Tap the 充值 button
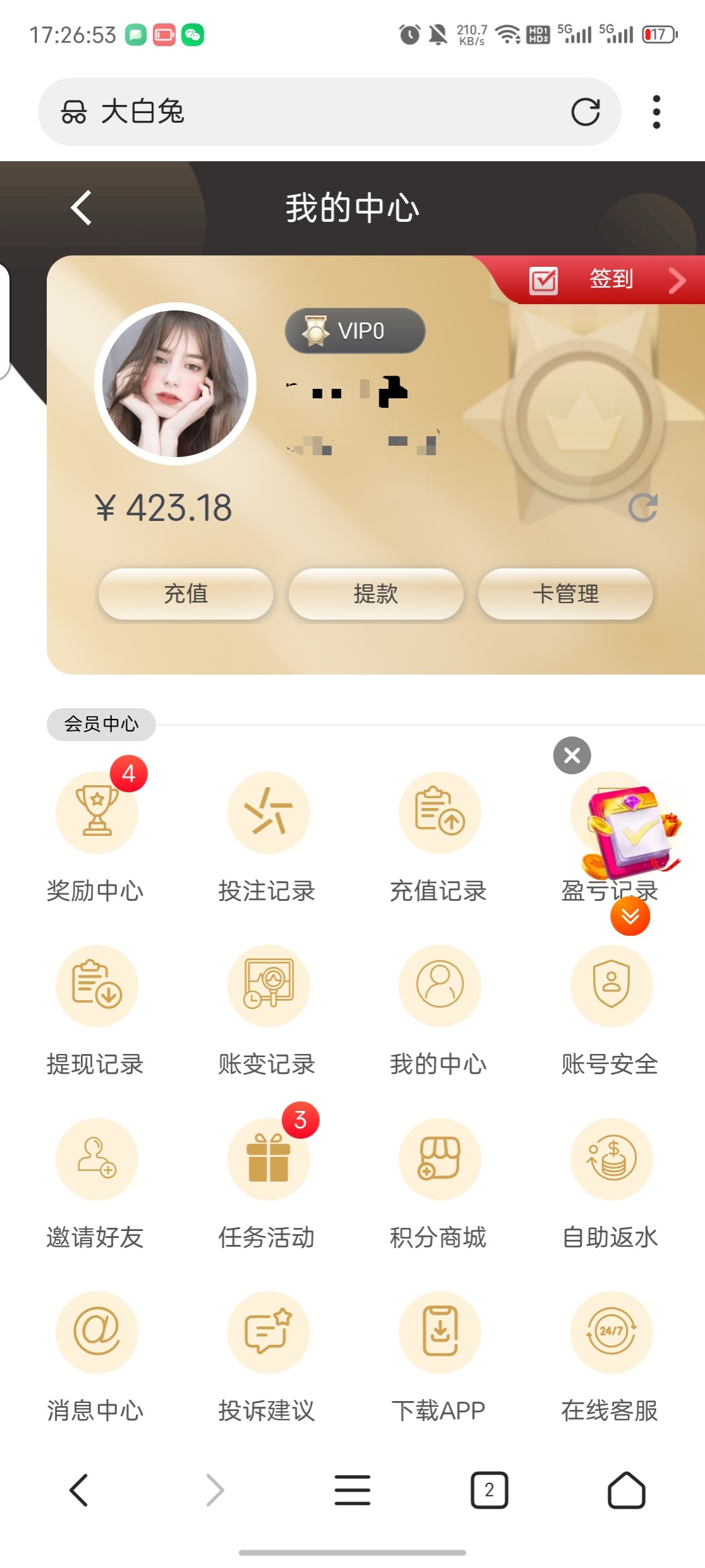This screenshot has height=1568, width=705. point(186,594)
